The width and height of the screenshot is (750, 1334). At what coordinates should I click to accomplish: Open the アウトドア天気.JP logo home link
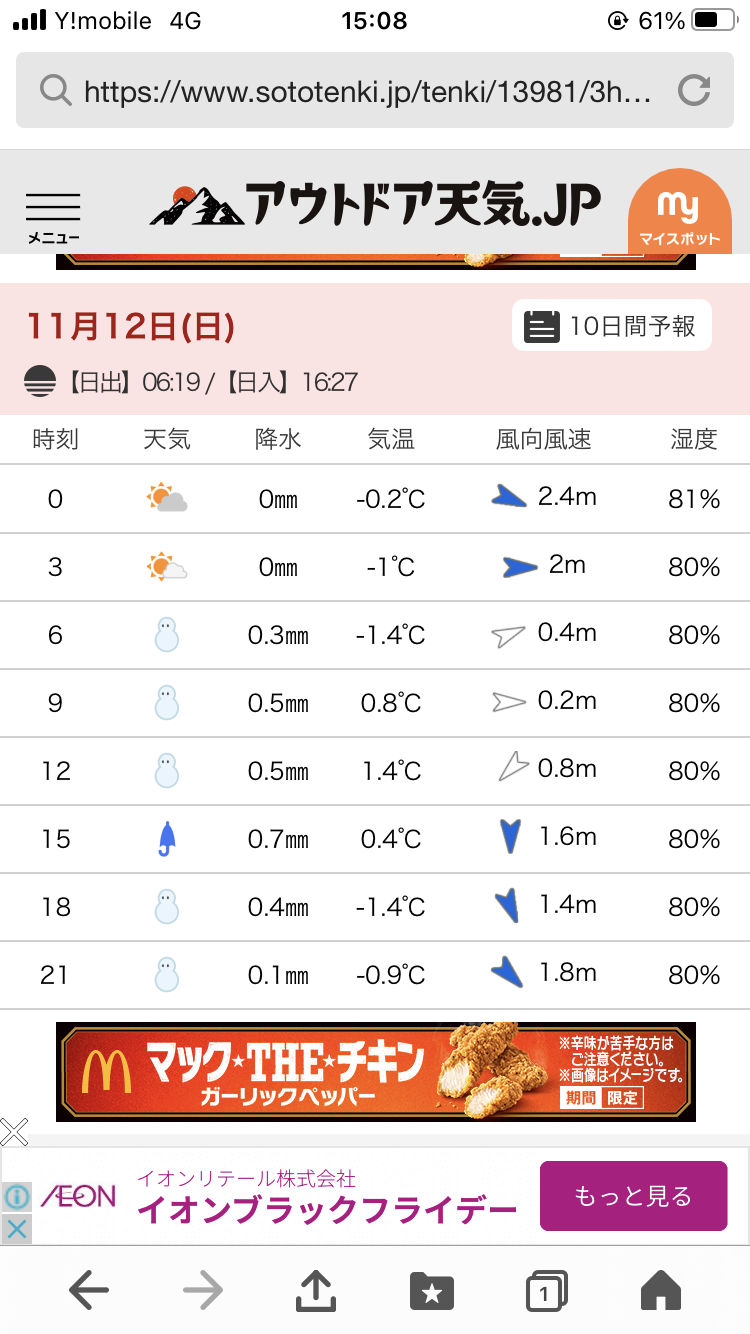376,204
